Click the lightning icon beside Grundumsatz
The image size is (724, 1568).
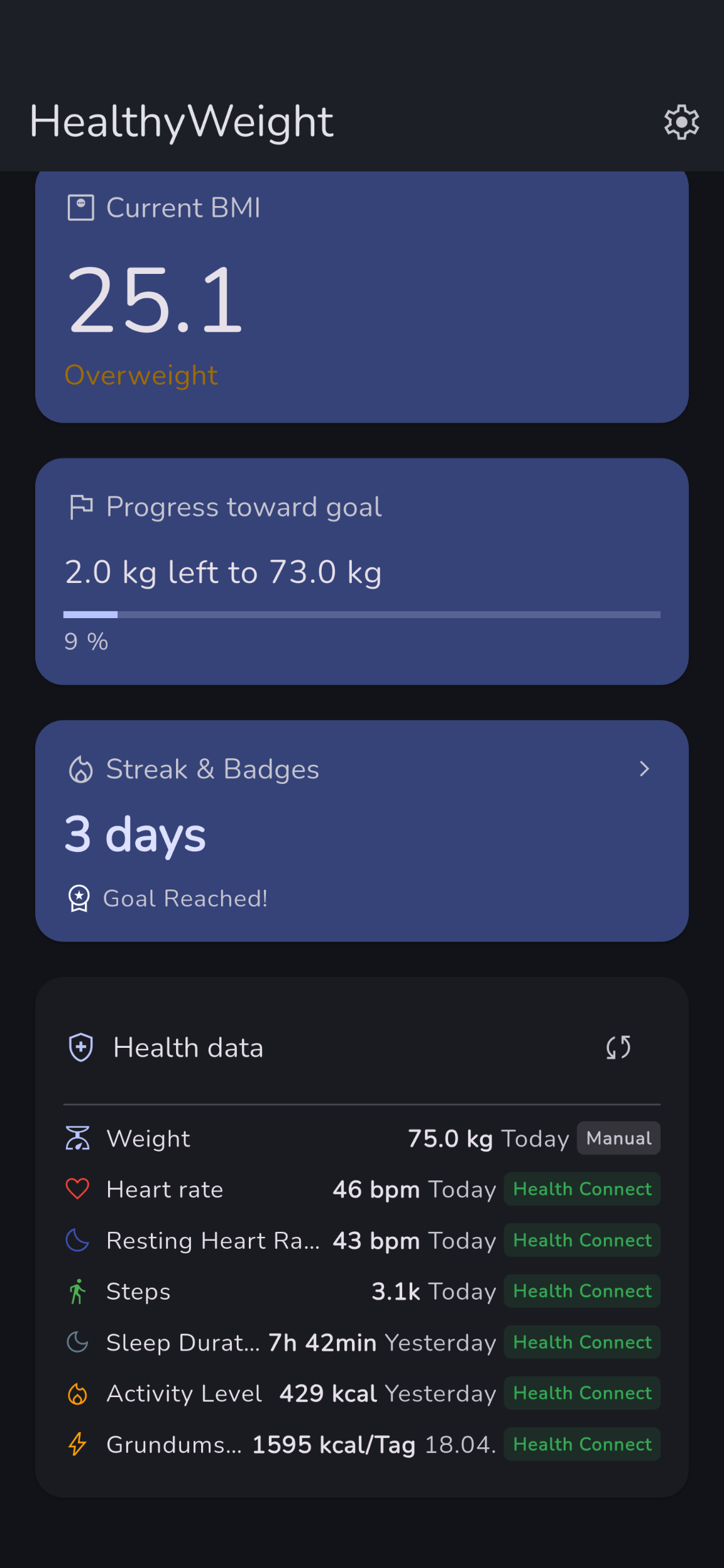pyautogui.click(x=77, y=1444)
